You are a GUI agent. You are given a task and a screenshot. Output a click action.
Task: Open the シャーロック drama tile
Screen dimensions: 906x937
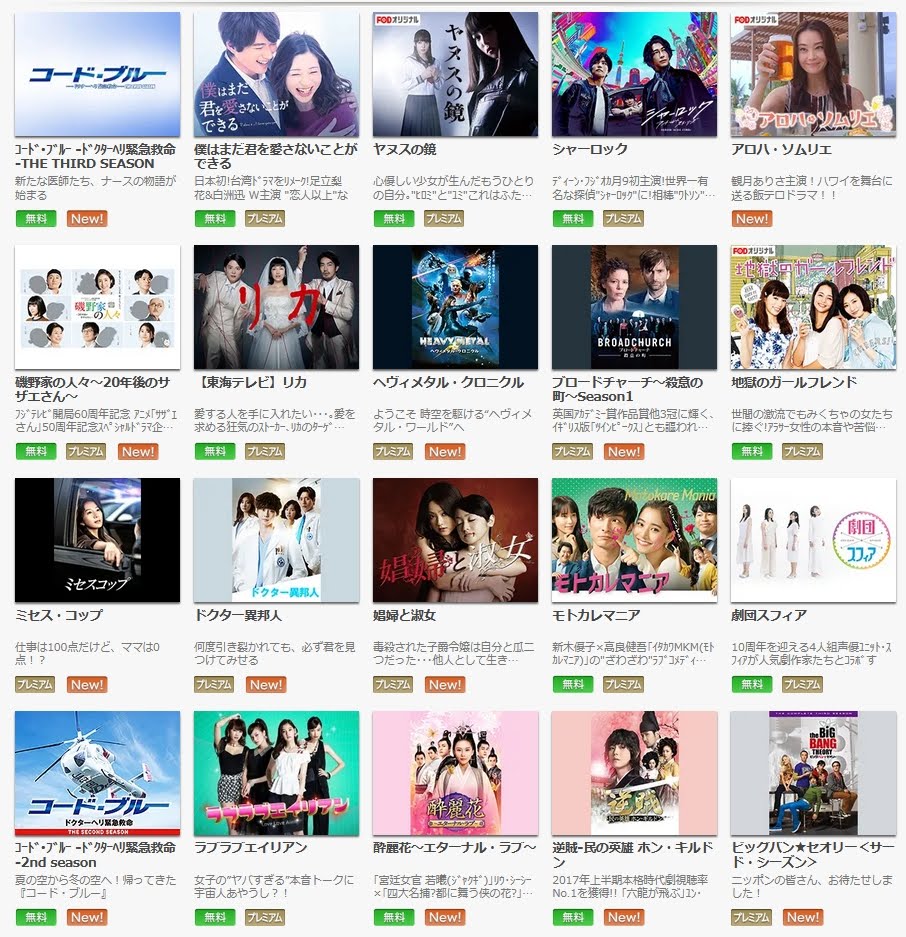(634, 74)
